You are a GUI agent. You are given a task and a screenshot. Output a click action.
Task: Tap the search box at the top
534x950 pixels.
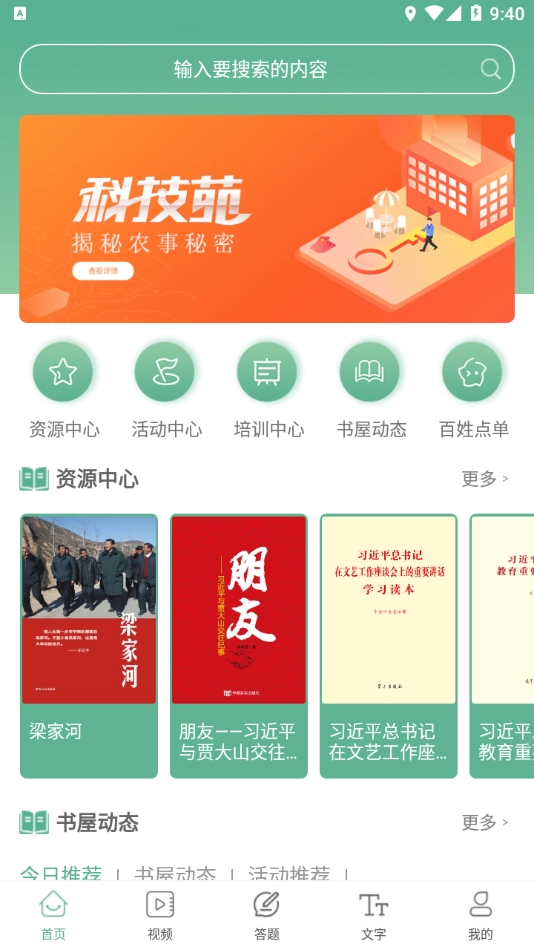[267, 69]
